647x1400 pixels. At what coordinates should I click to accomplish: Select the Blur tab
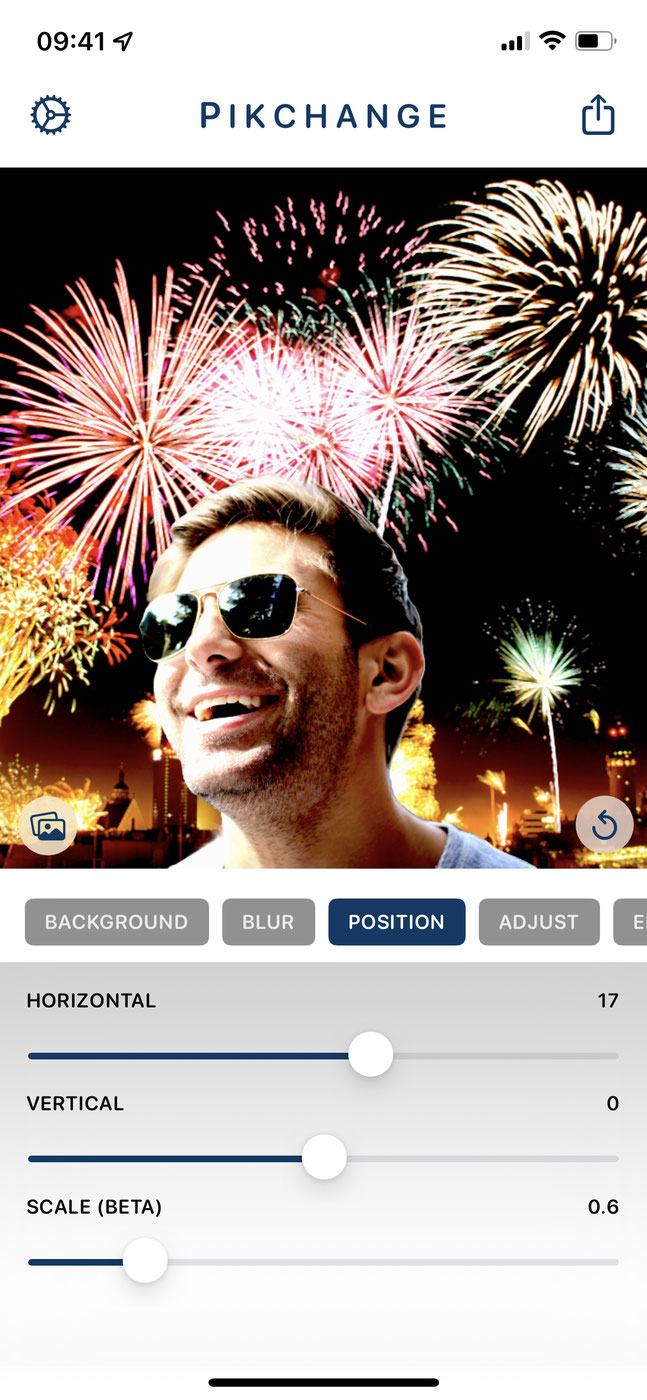tap(268, 922)
